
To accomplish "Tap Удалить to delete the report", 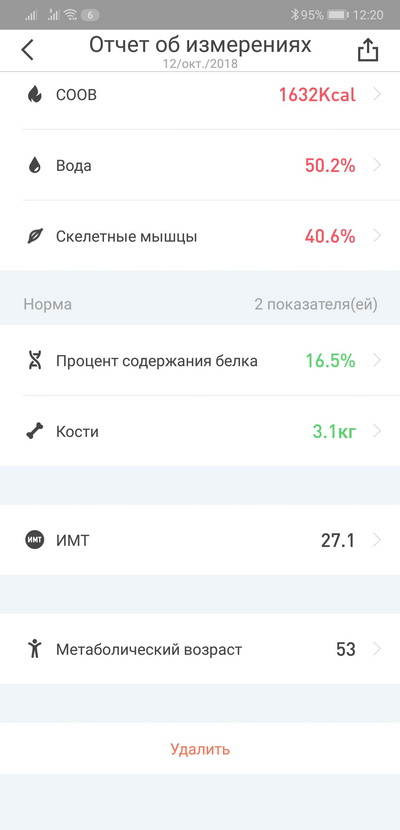I will coord(200,749).
